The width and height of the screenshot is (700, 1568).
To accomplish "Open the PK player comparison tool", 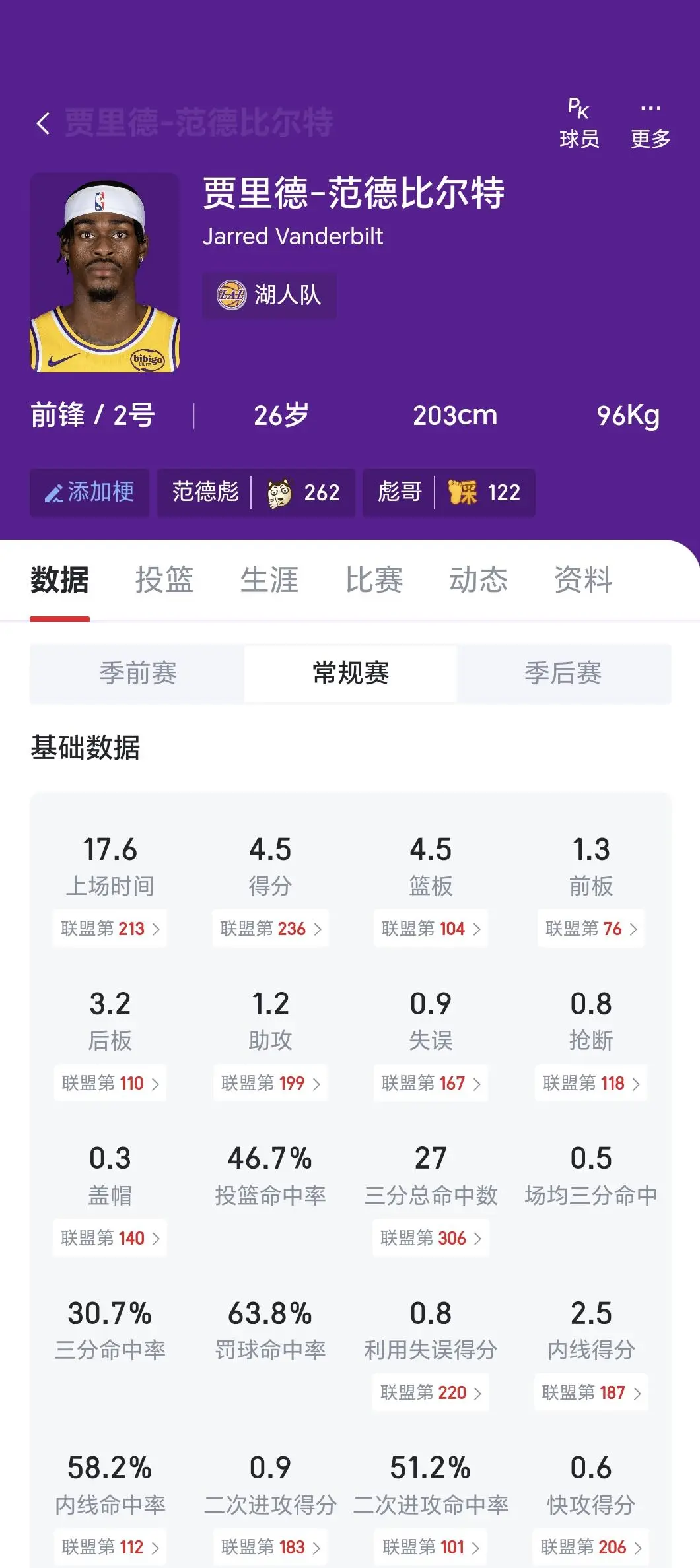I will 577,119.
